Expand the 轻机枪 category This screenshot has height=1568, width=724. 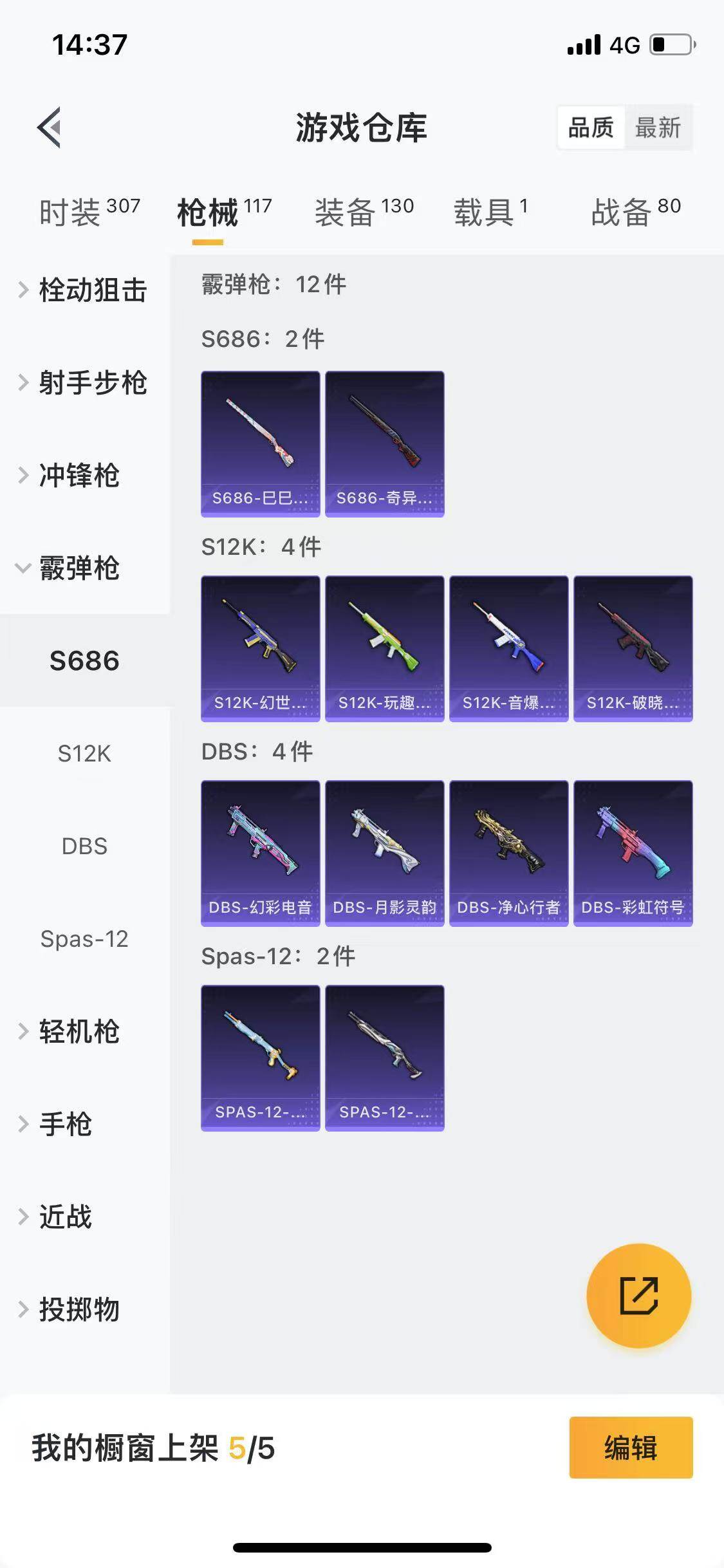click(x=79, y=1031)
